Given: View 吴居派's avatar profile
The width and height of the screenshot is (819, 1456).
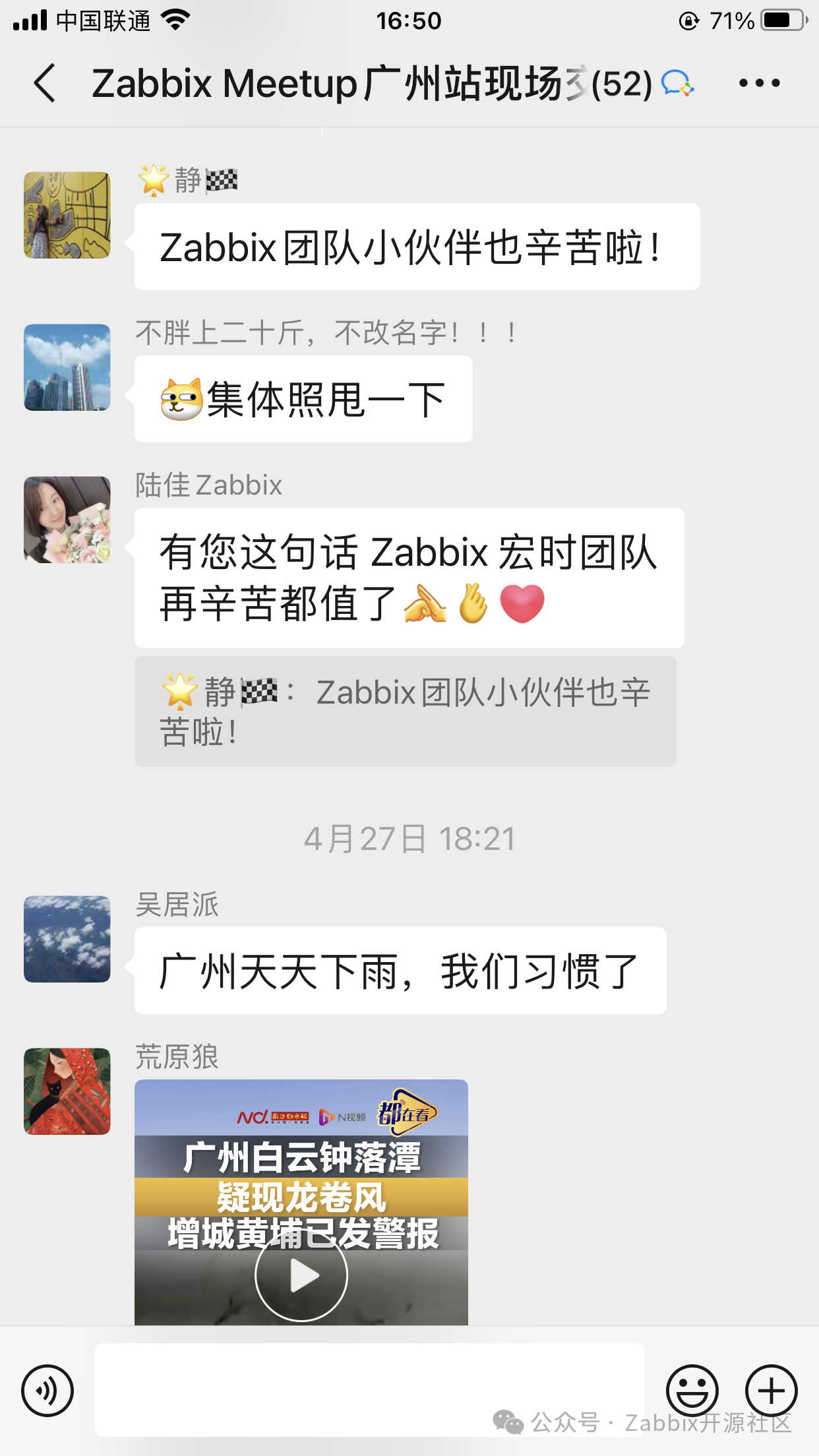Looking at the screenshot, I should tap(67, 939).
